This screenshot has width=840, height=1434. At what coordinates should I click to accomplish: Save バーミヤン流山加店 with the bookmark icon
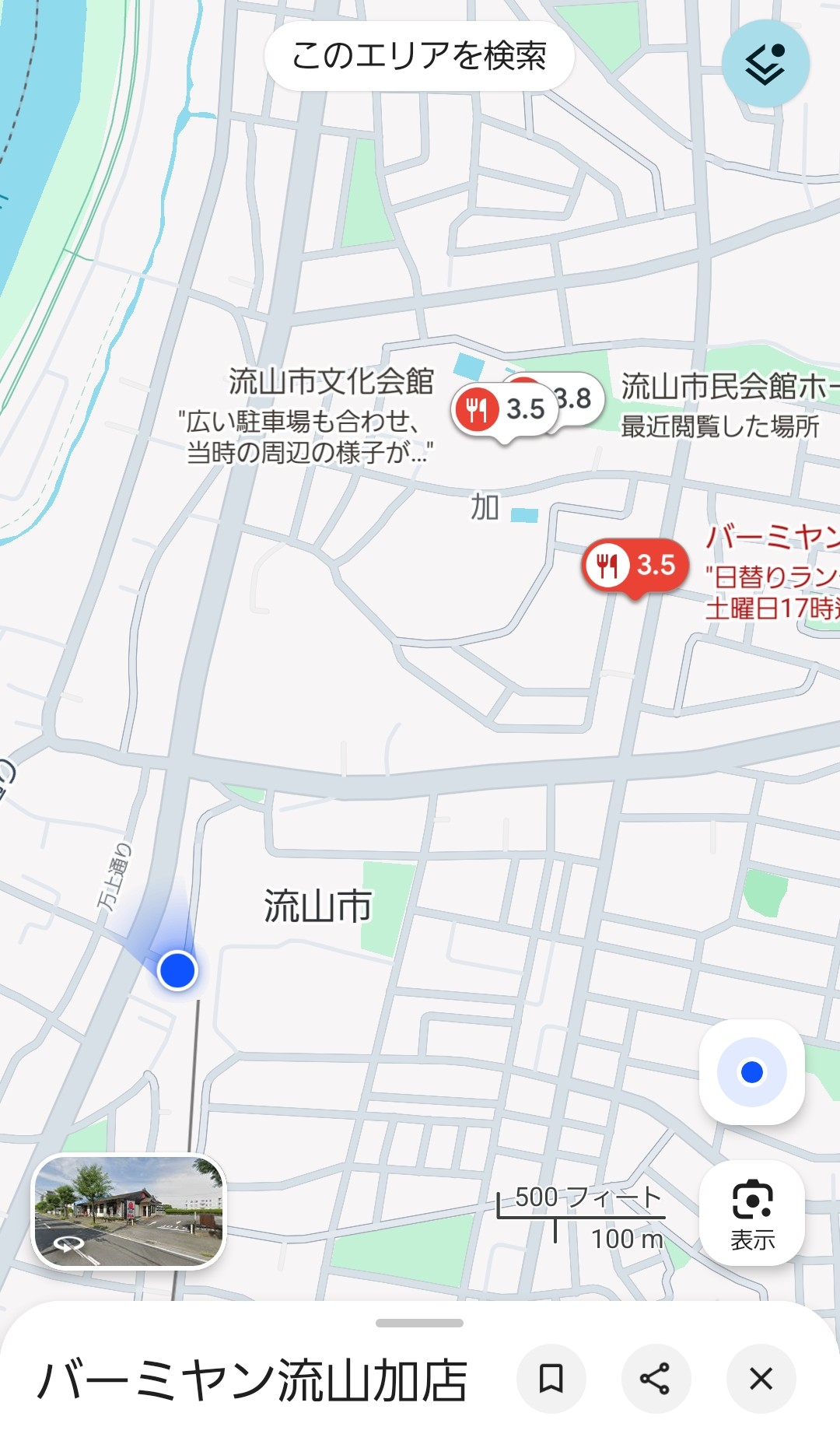551,1379
